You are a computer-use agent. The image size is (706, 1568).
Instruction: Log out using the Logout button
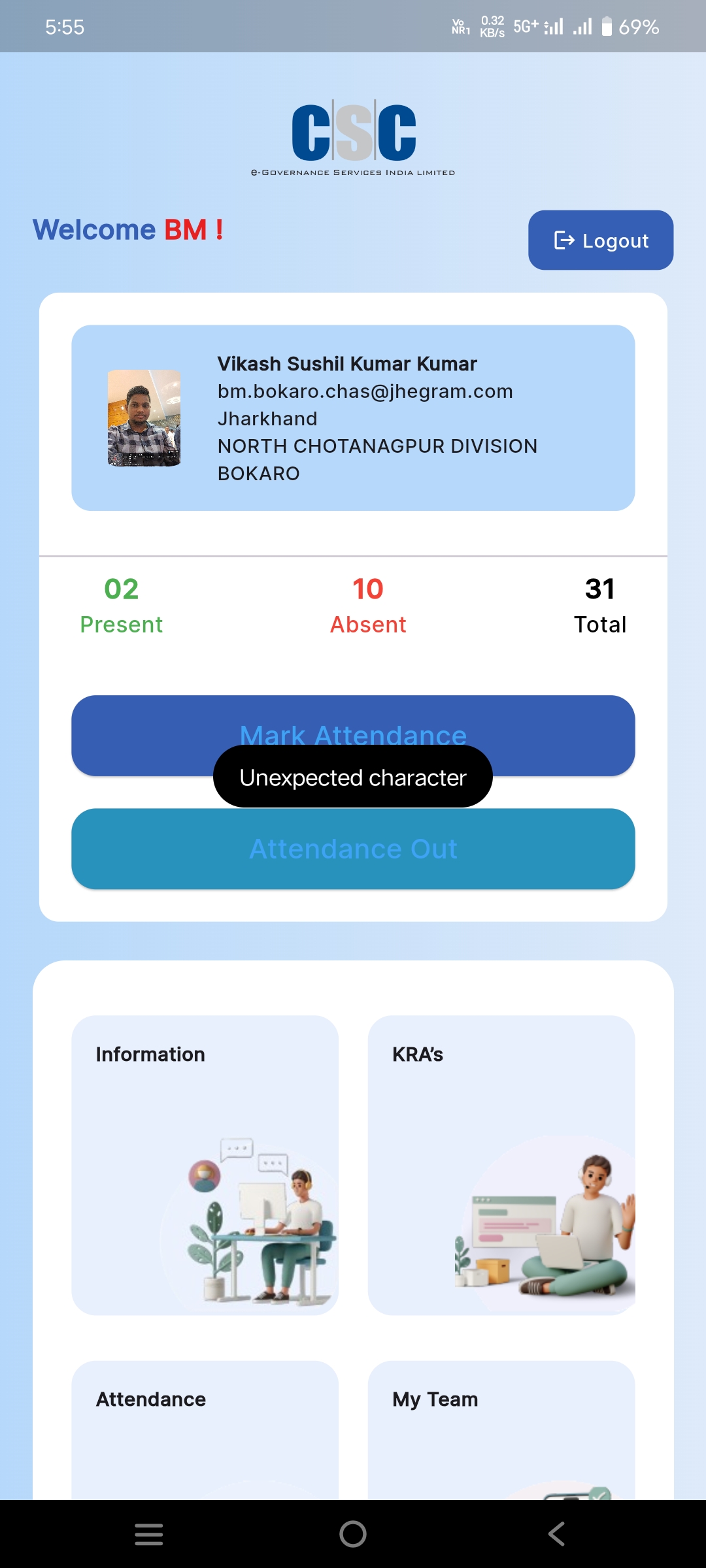pos(601,240)
